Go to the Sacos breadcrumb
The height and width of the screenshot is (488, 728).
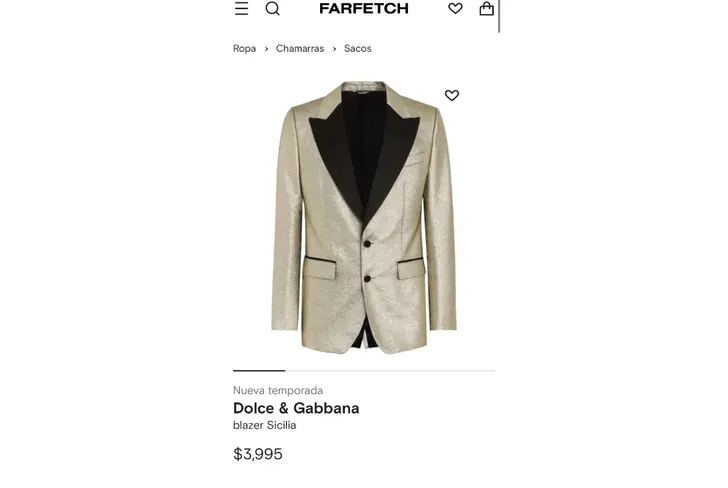357,48
